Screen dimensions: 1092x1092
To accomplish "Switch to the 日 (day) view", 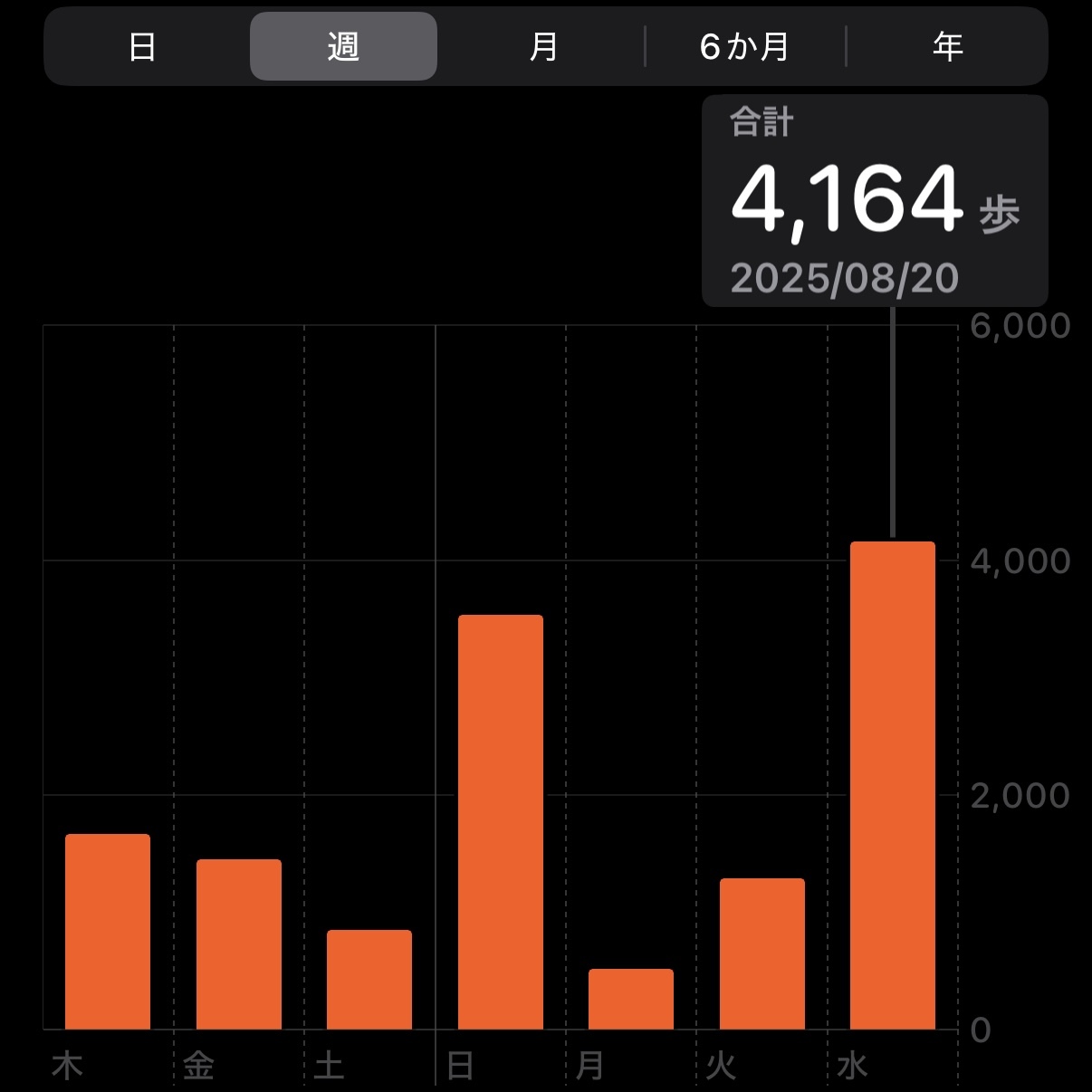I will coord(142,46).
